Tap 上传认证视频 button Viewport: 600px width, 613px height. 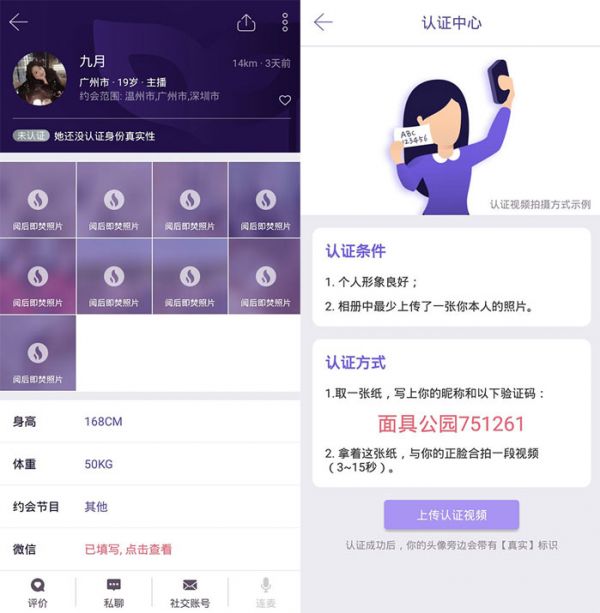pos(451,515)
